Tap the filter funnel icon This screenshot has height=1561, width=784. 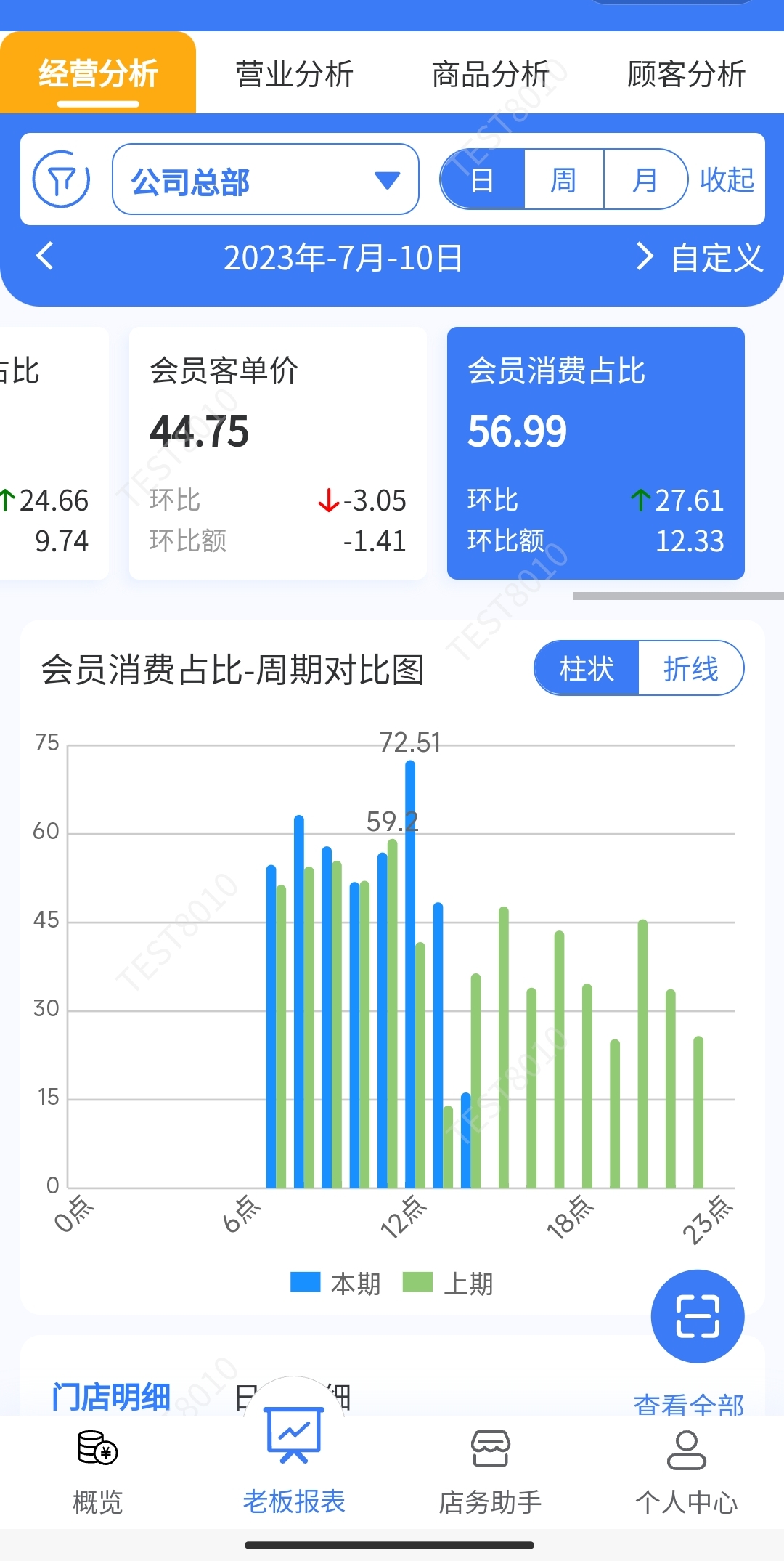[x=62, y=179]
